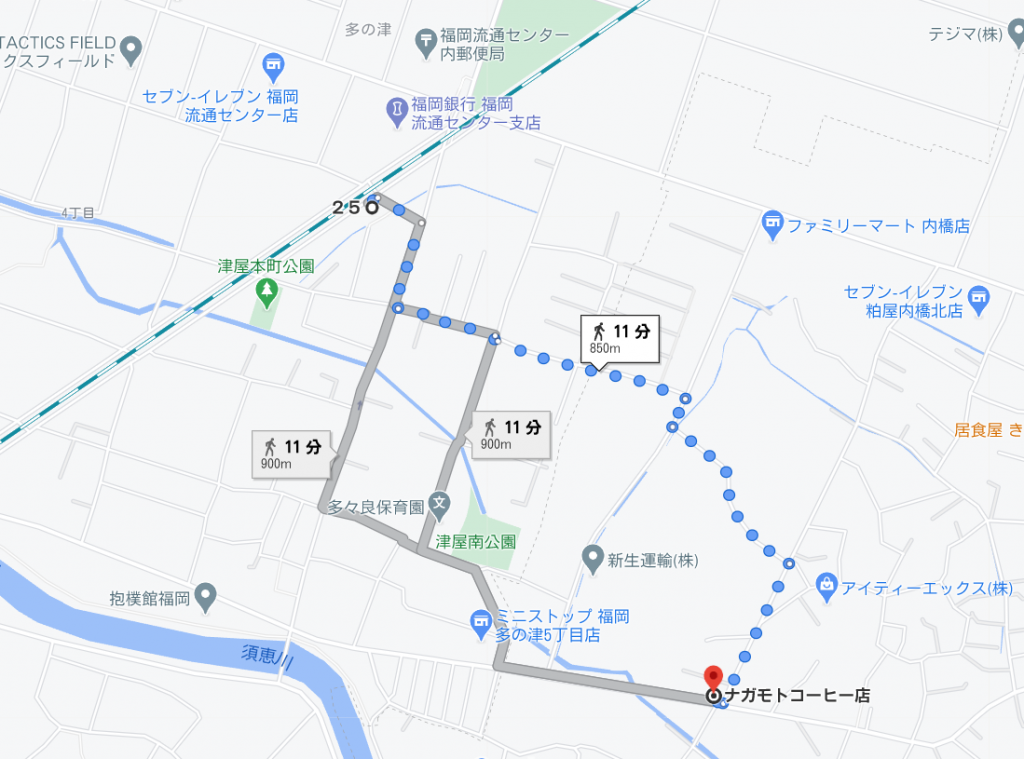
Task: View the 抱撲館福岡 place marker
Action: click(207, 599)
